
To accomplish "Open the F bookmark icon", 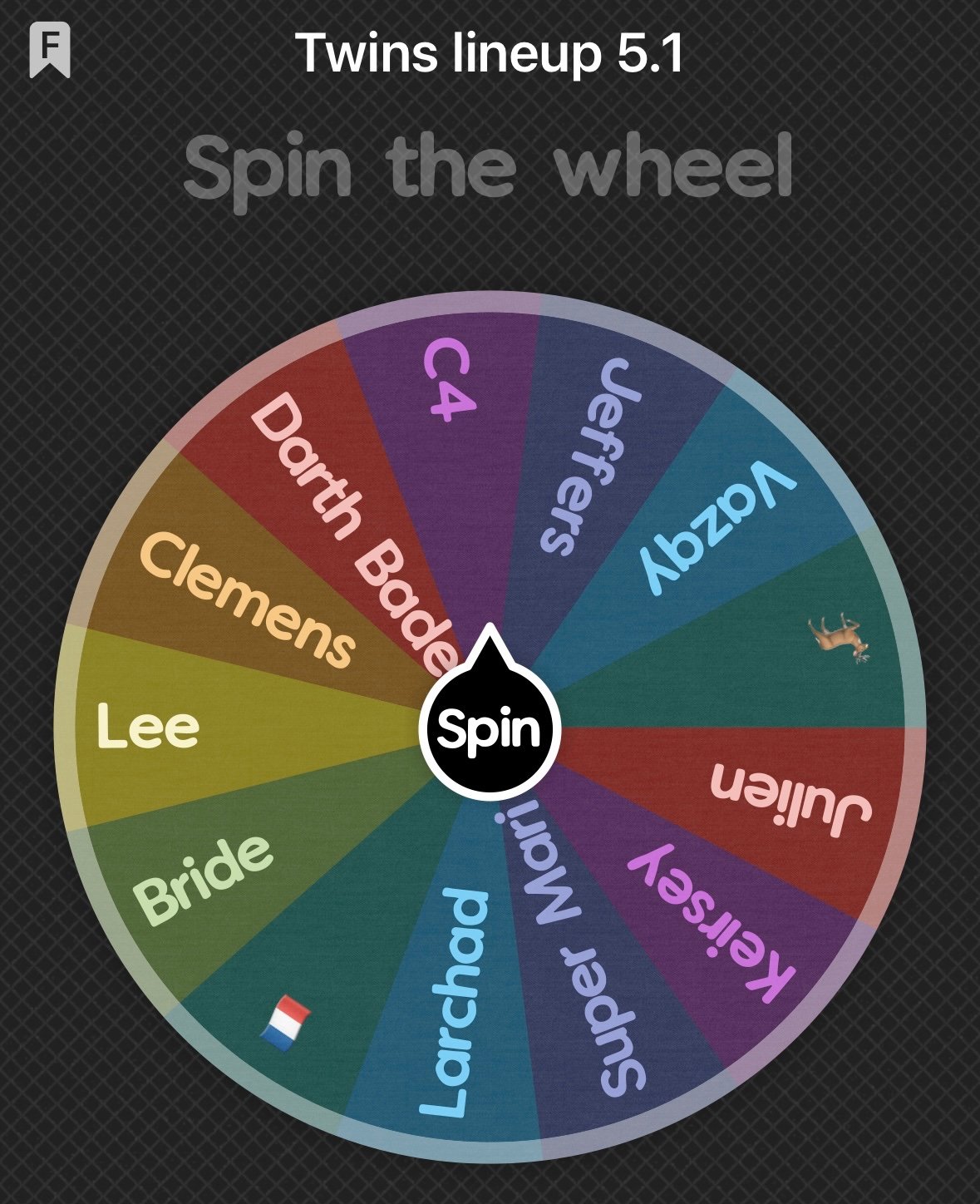I will click(x=50, y=50).
